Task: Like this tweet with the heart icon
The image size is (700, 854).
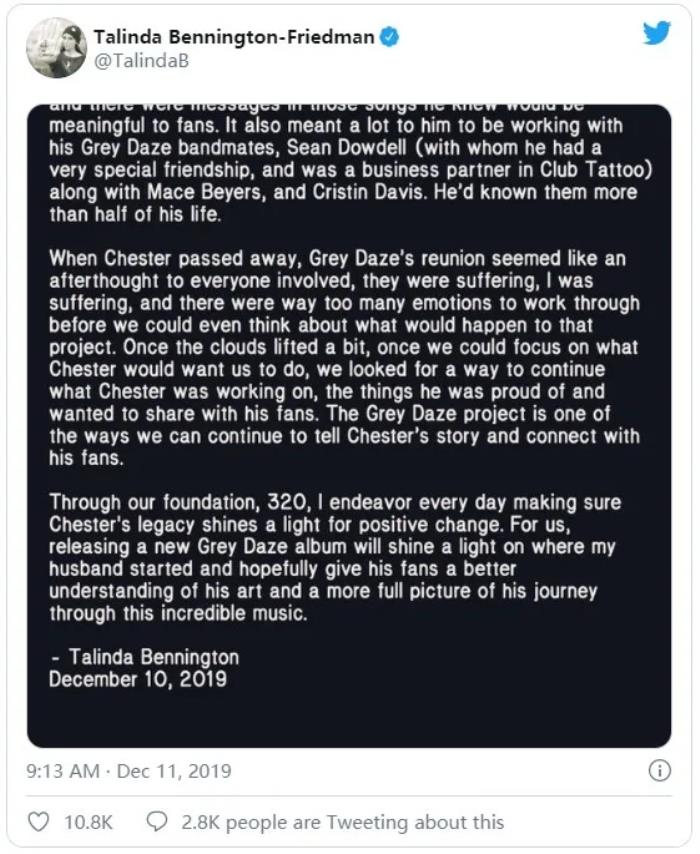Action: tap(38, 822)
